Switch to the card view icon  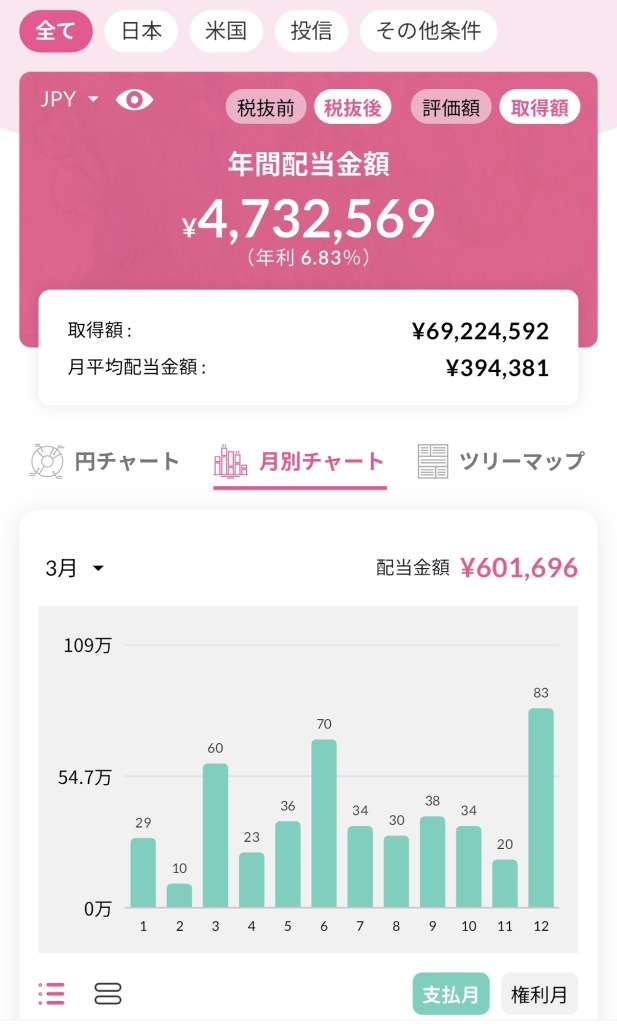107,993
